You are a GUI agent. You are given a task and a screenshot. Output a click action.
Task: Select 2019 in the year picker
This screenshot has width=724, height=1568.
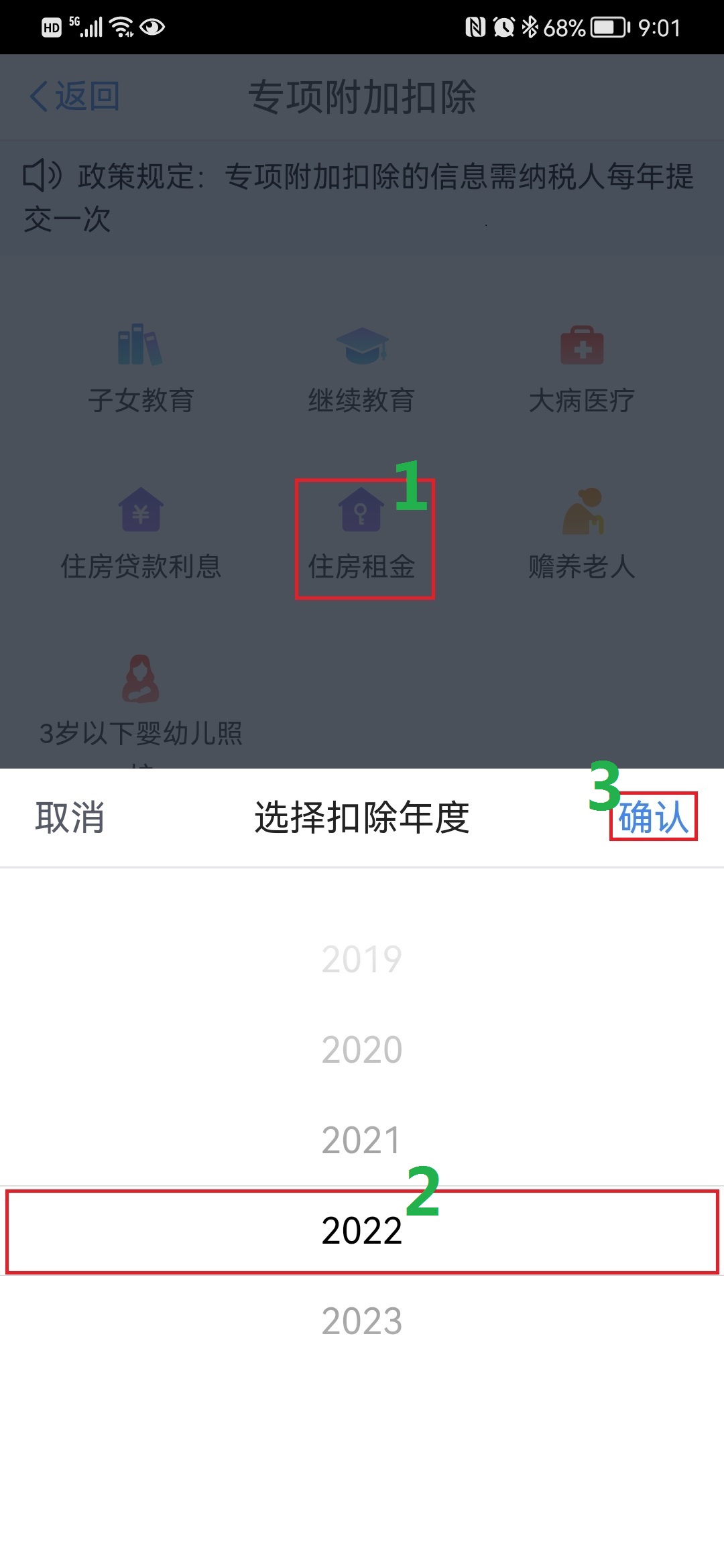[x=362, y=959]
